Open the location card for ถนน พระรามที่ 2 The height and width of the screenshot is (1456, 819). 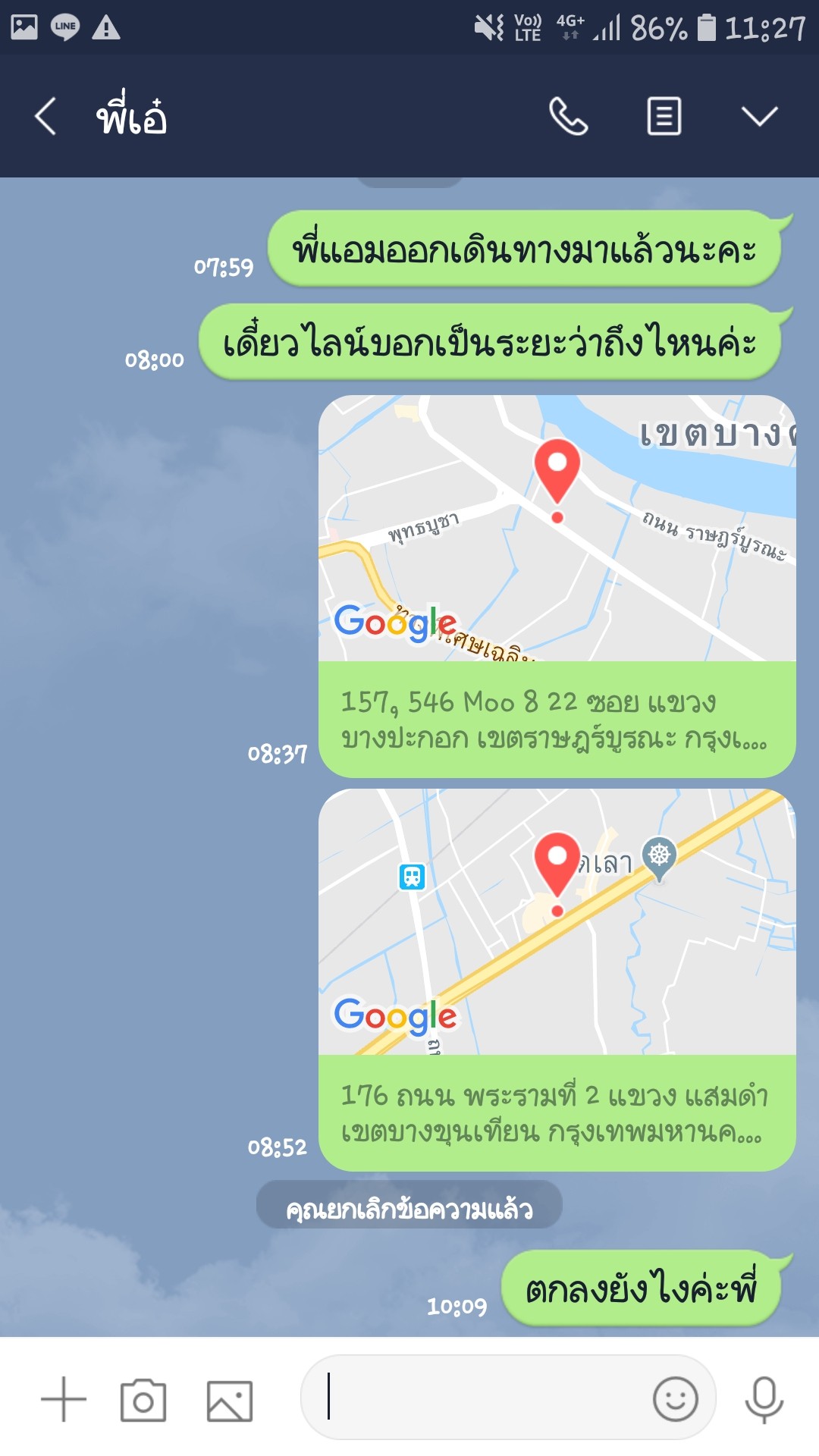click(x=557, y=980)
